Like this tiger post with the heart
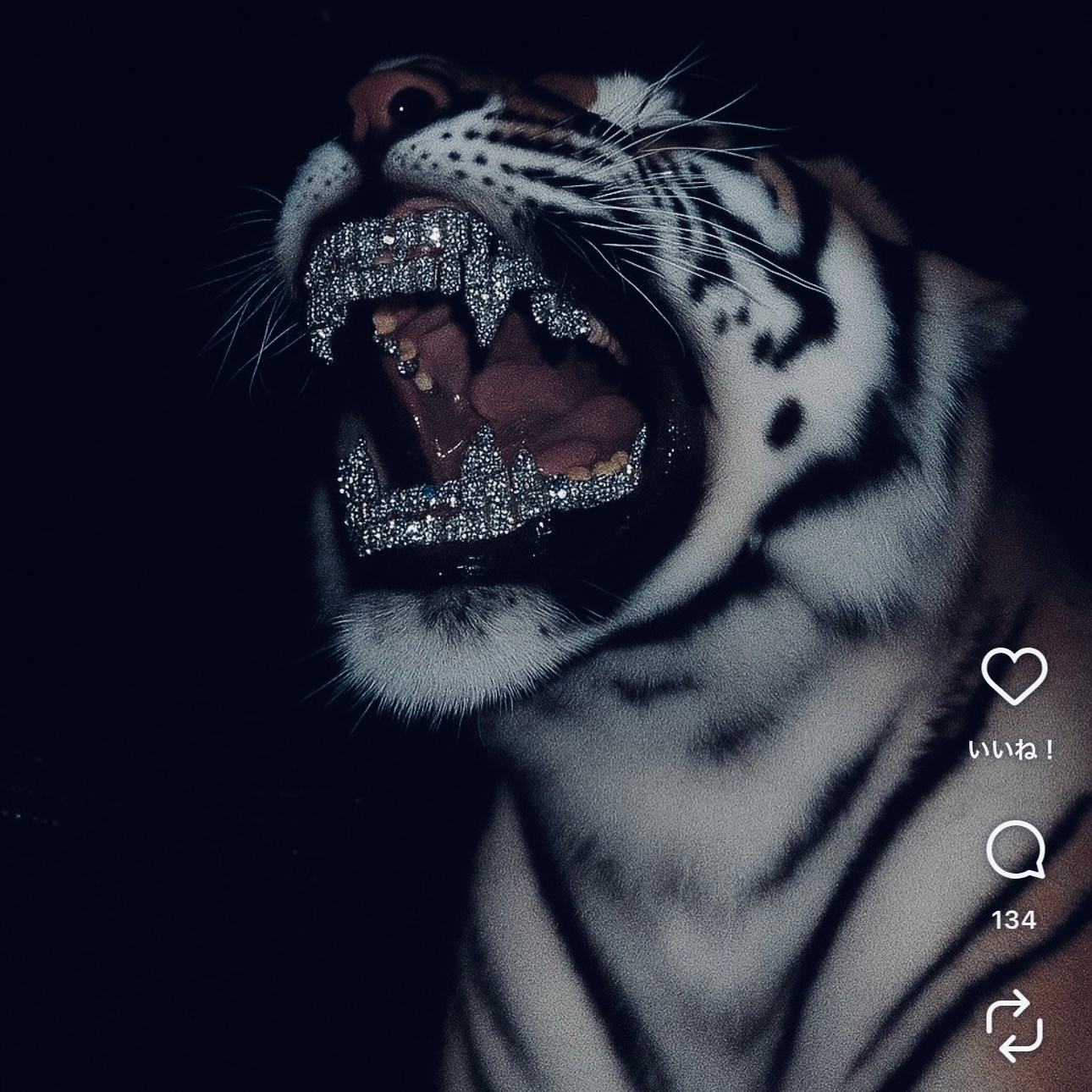The image size is (1092, 1092). point(1013,677)
